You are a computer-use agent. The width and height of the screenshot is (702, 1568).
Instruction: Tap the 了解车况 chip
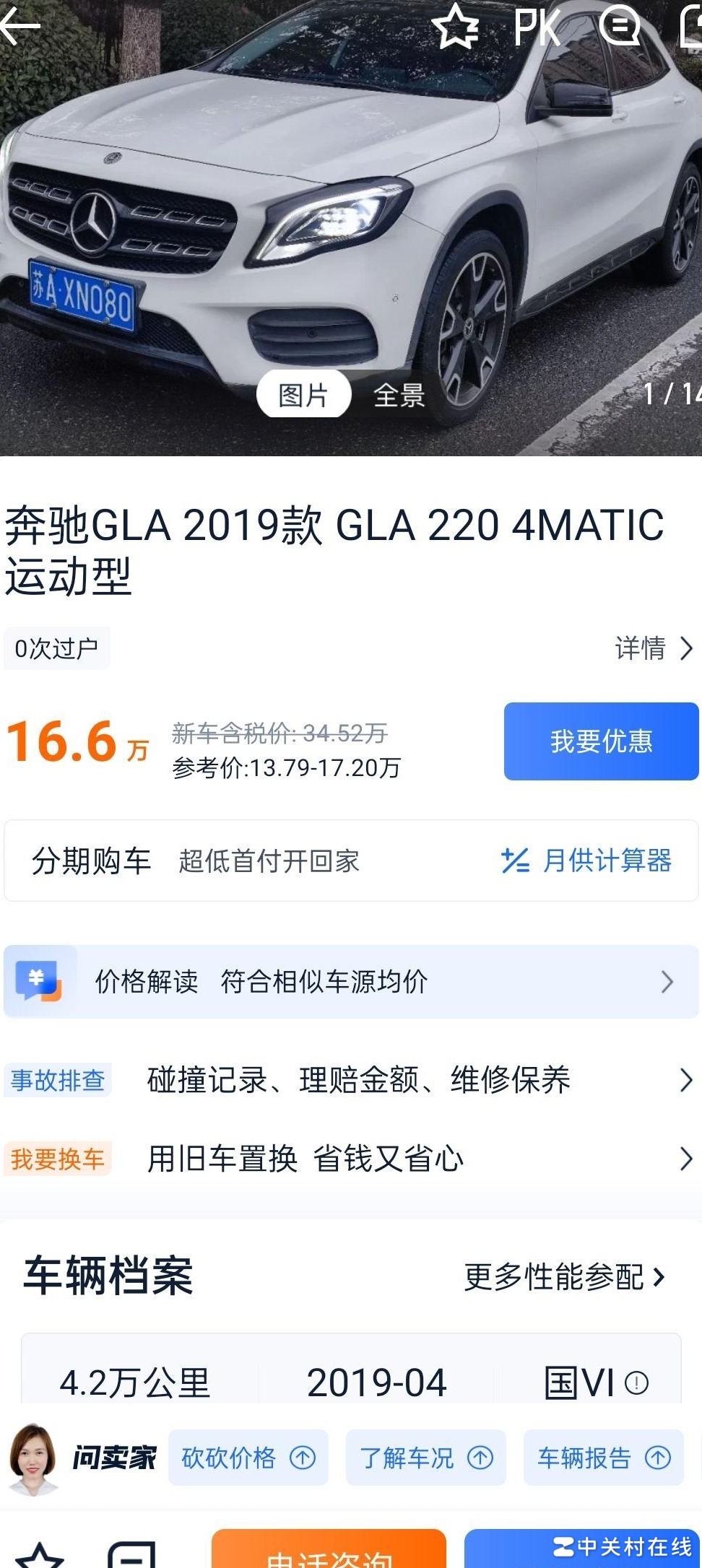[425, 1458]
